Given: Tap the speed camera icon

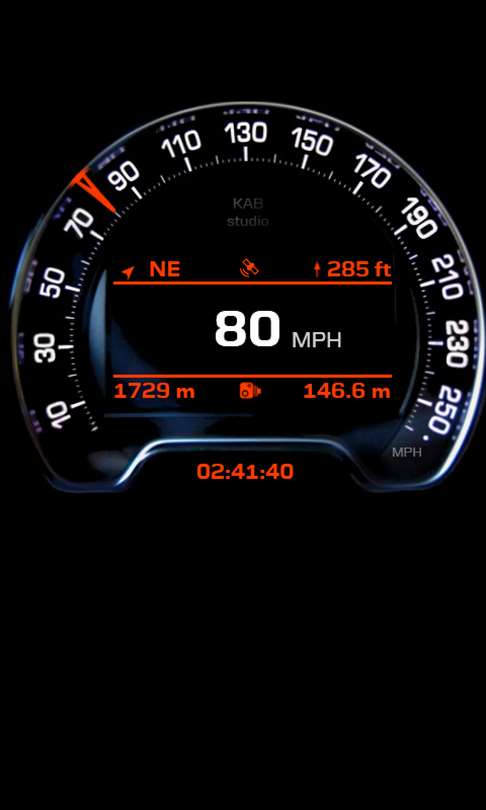Looking at the screenshot, I should coord(250,391).
